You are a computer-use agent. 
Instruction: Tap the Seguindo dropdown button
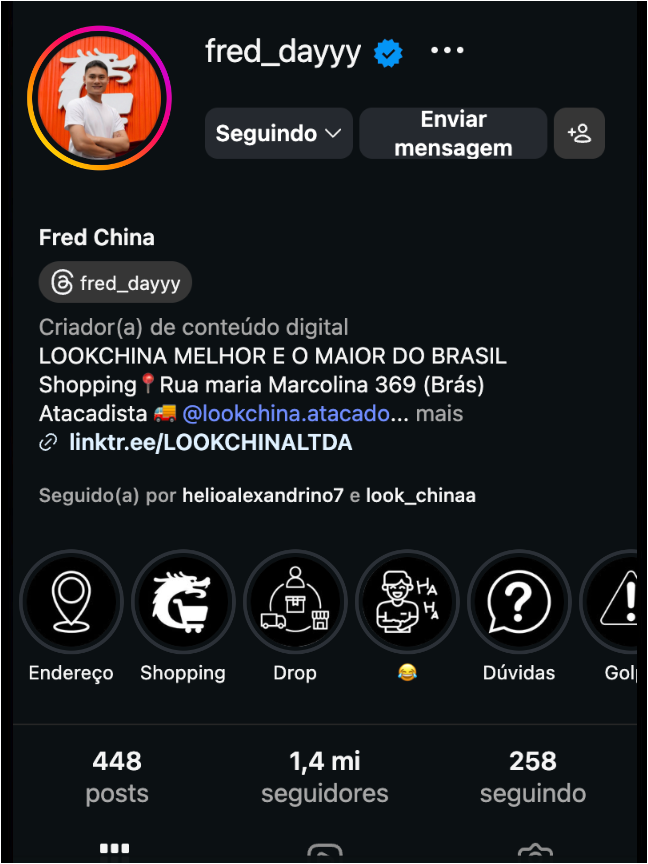[x=279, y=133]
